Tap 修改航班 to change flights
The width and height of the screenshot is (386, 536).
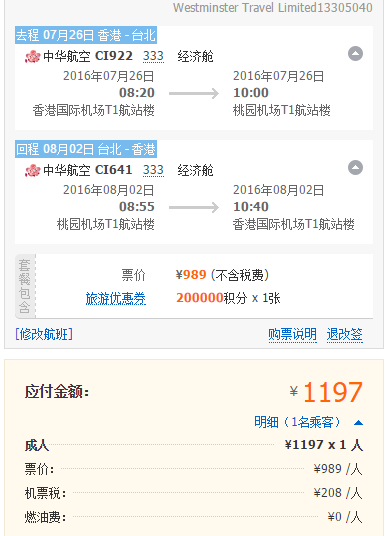click(x=44, y=334)
